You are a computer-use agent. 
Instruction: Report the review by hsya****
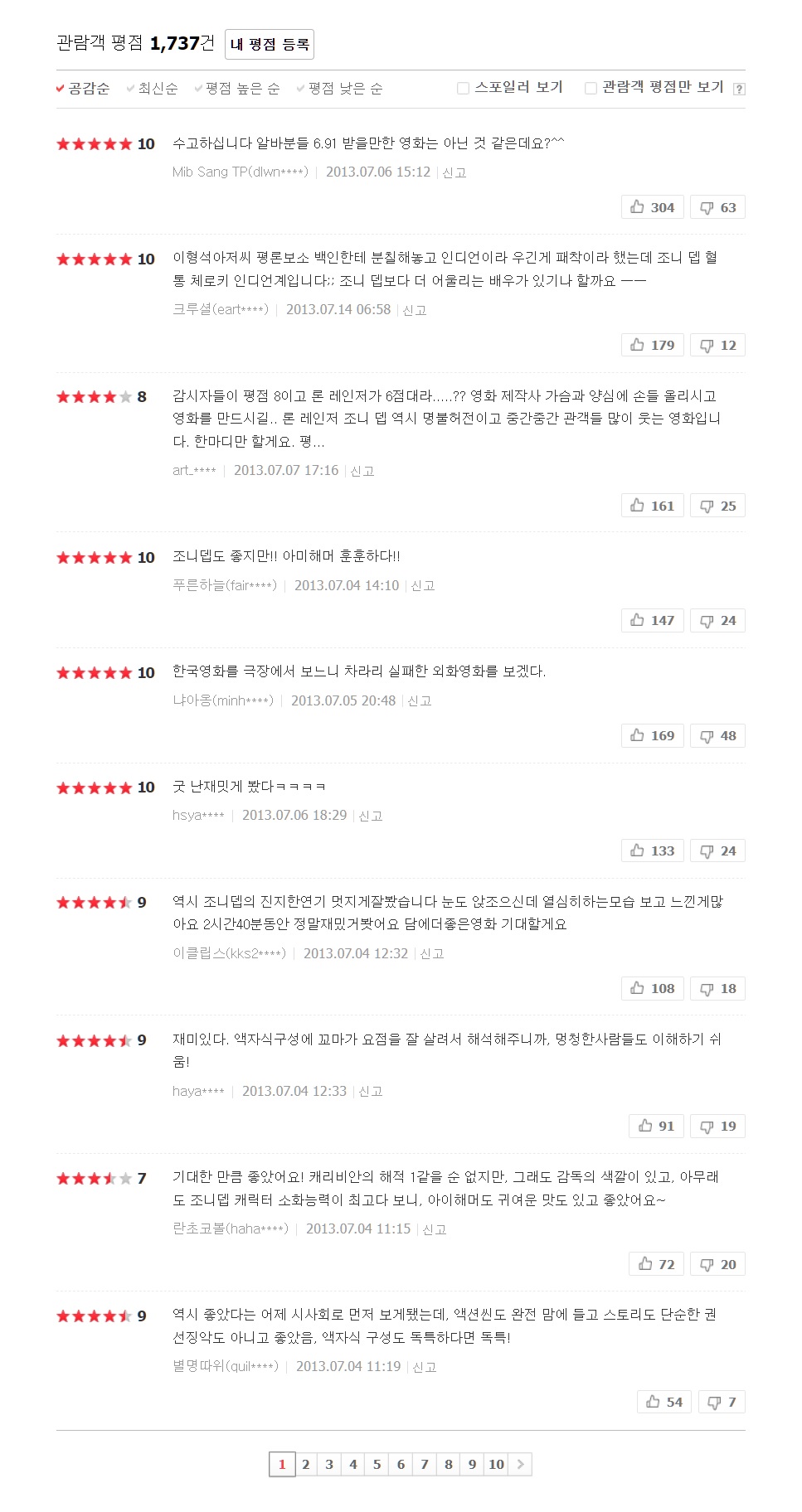click(371, 816)
